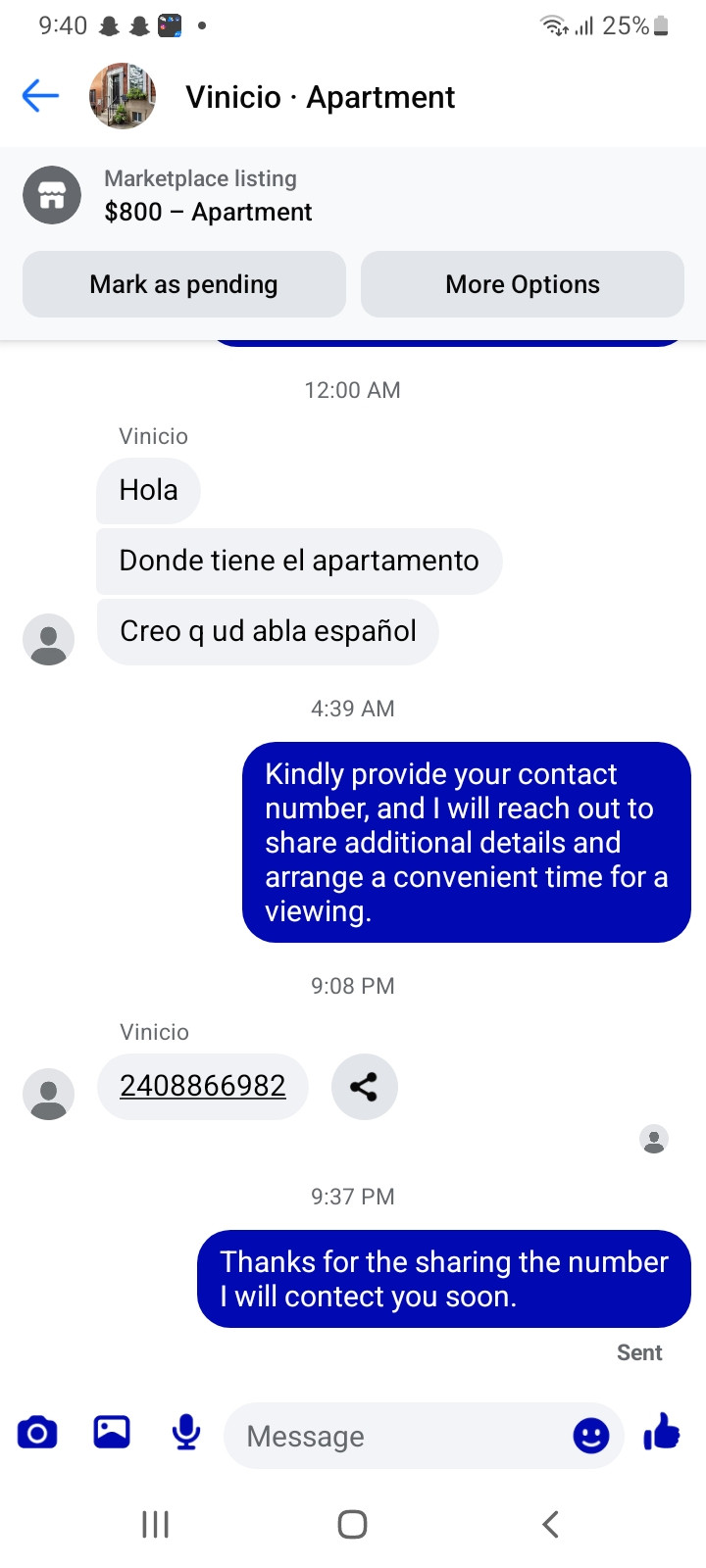Attach an image from the gallery
This screenshot has height=1568, width=706.
point(112,1433)
